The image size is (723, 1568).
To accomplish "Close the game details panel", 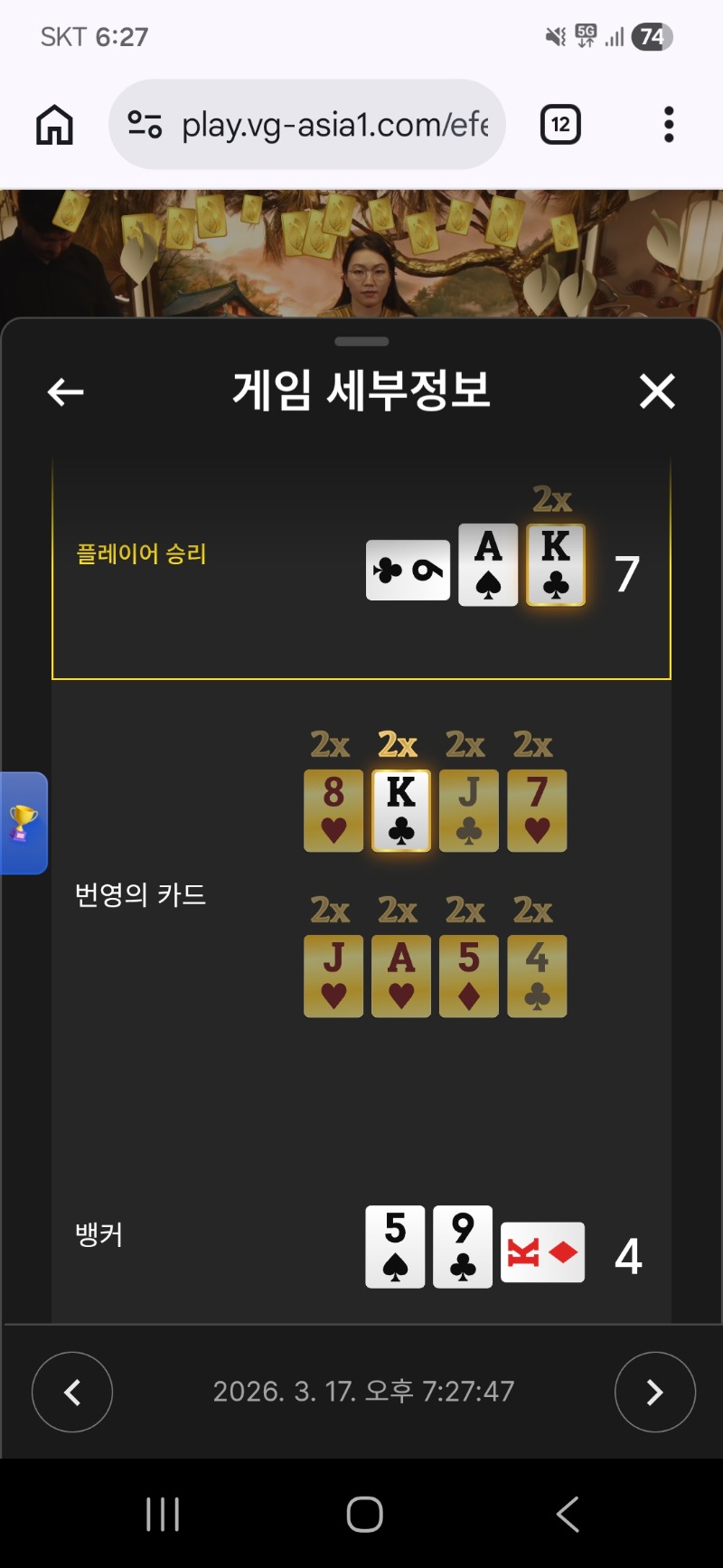I will point(657,392).
